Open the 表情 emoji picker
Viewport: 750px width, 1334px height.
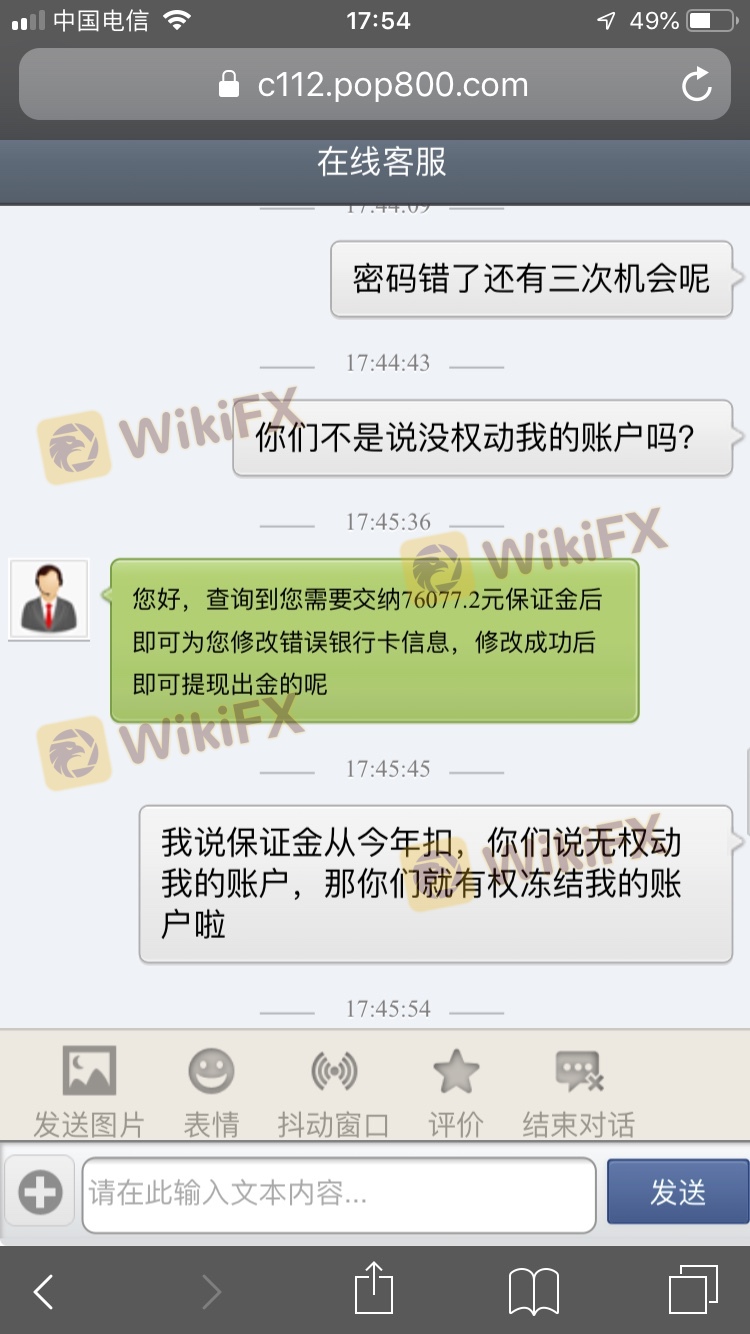point(211,1090)
